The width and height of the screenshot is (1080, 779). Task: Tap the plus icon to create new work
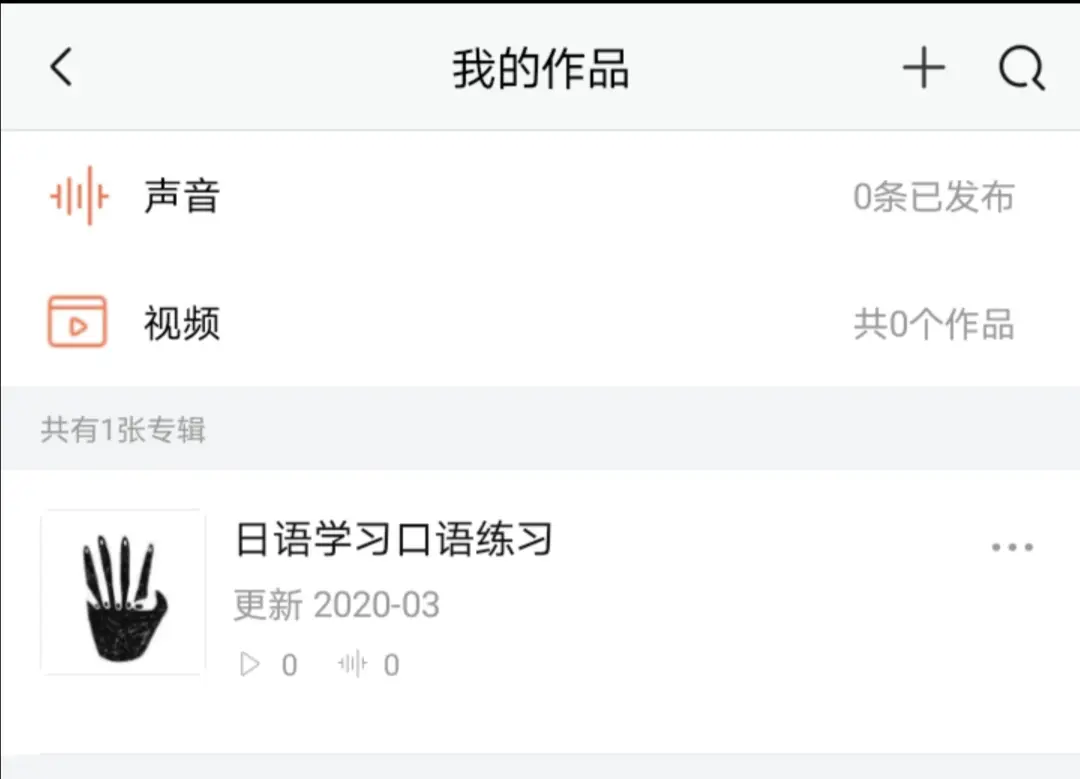click(x=923, y=69)
